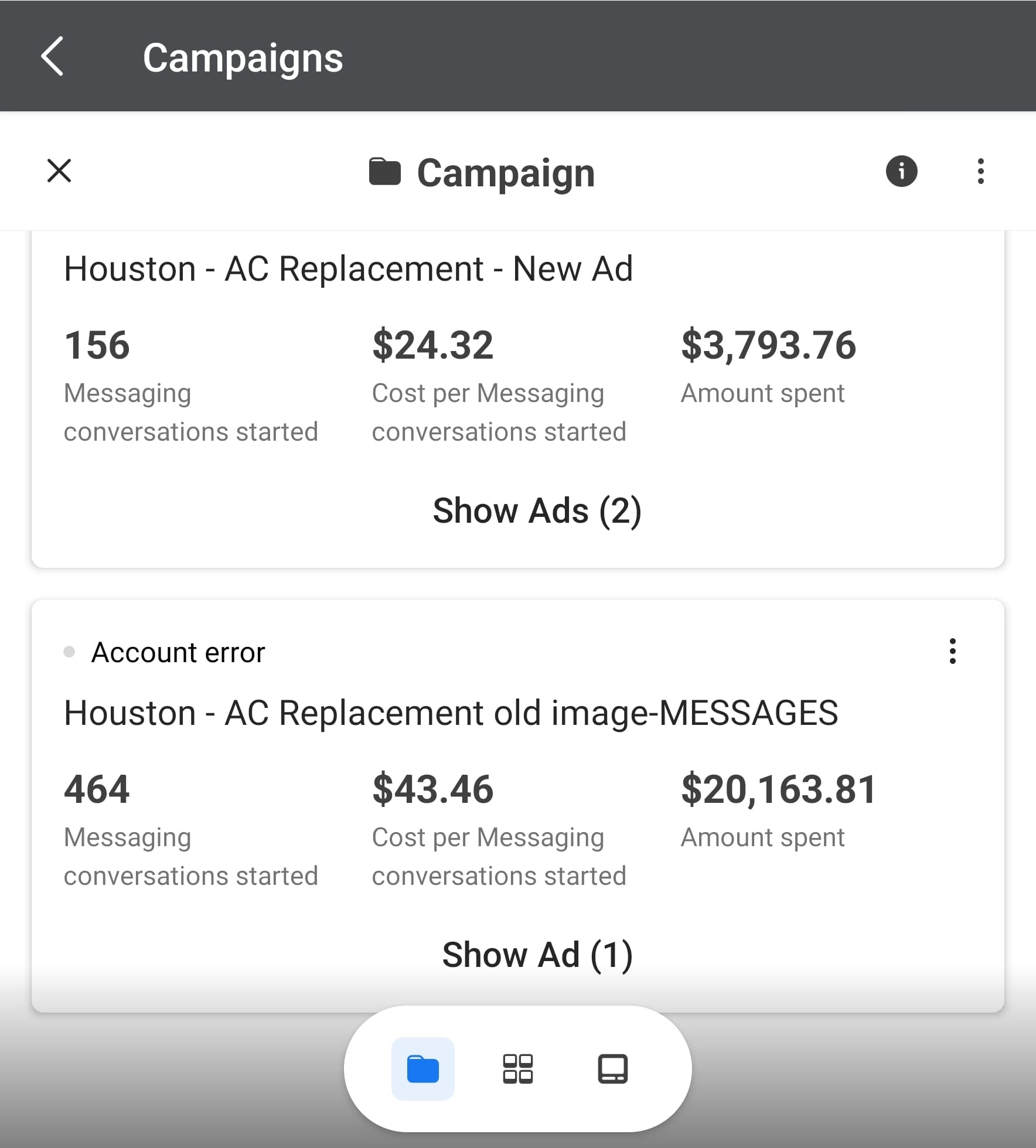Go back from the Campaigns screen
The image size is (1036, 1148).
tap(53, 56)
